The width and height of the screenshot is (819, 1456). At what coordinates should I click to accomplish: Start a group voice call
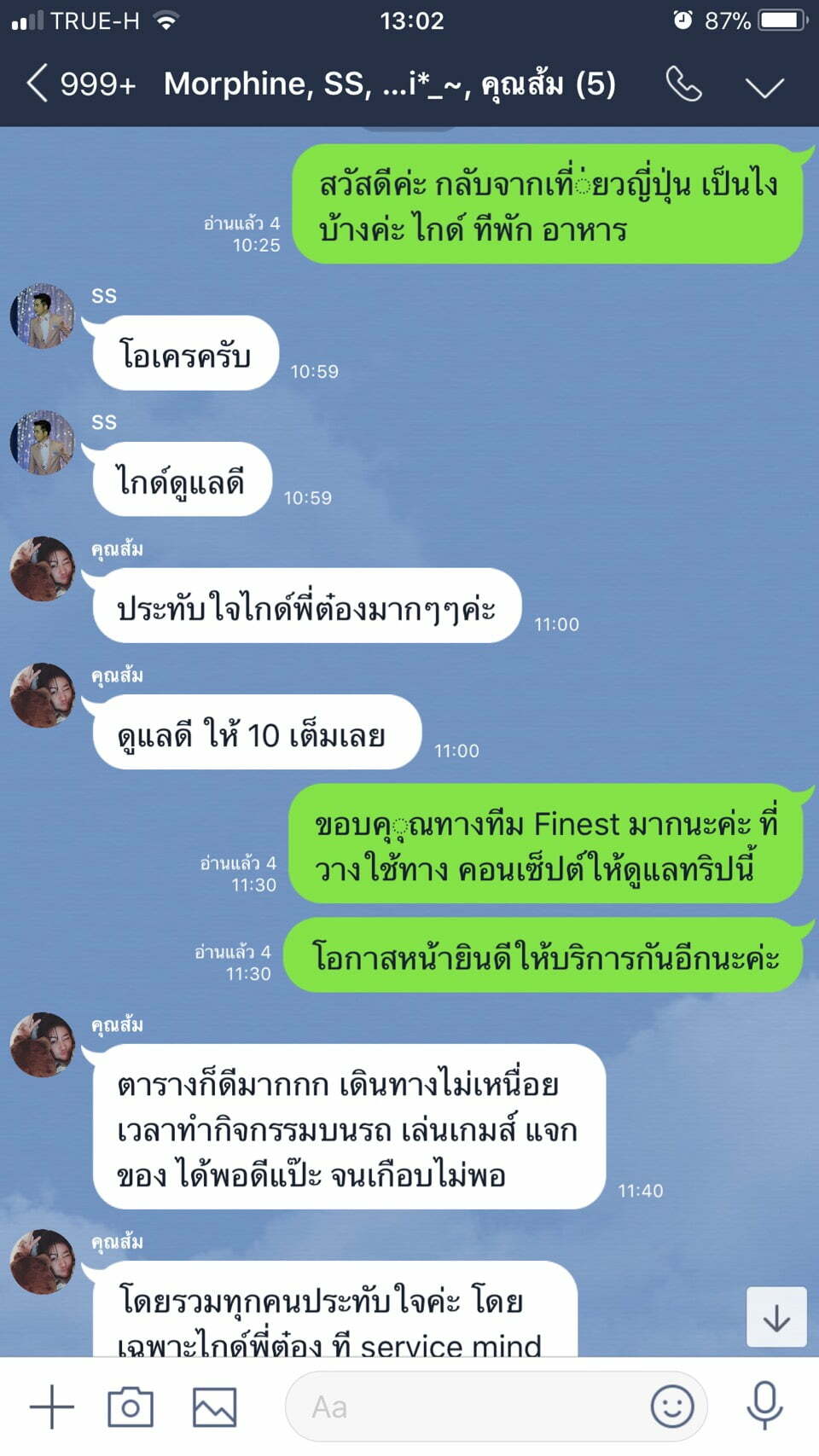click(x=683, y=84)
